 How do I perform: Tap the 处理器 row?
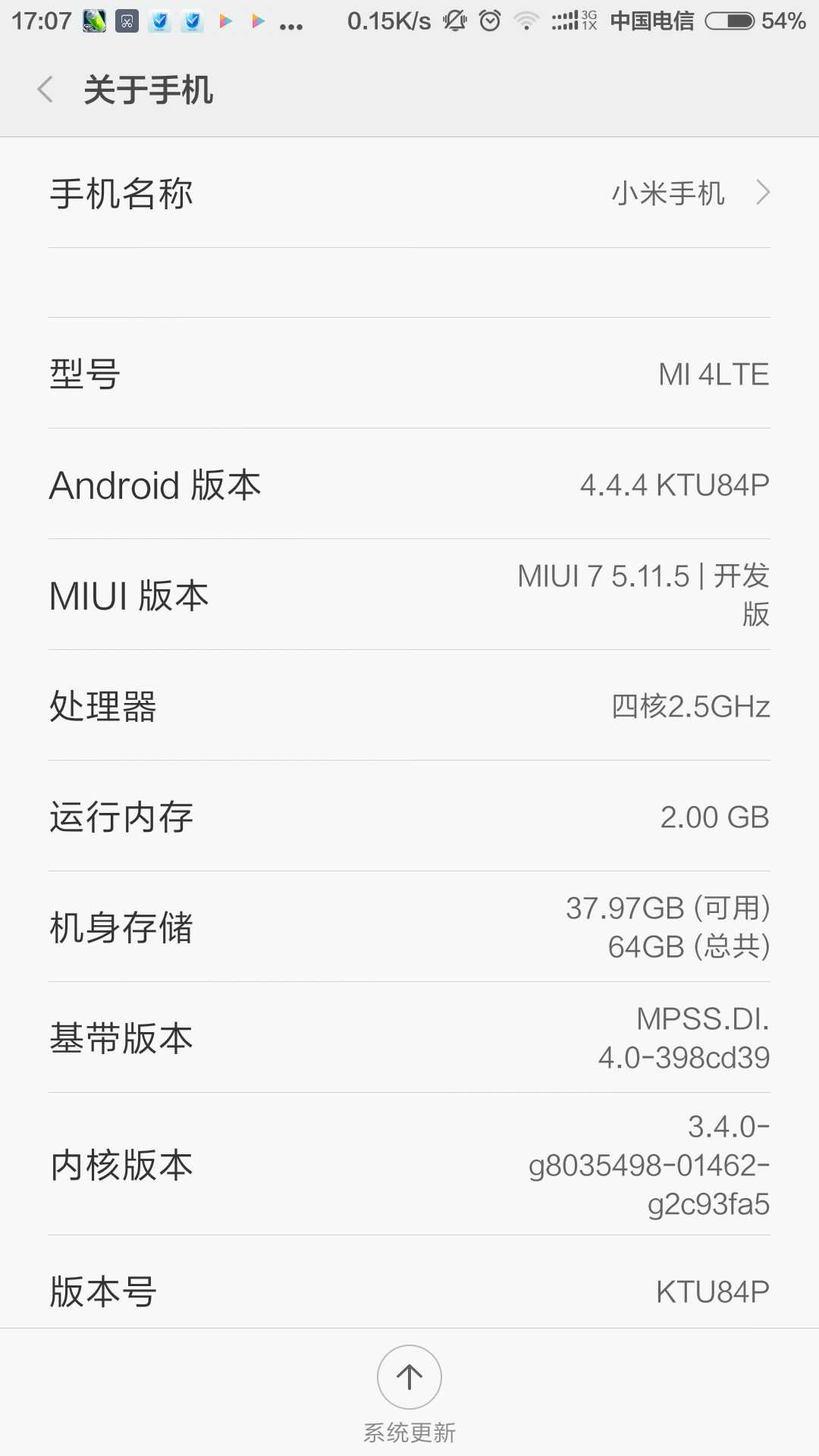[409, 705]
